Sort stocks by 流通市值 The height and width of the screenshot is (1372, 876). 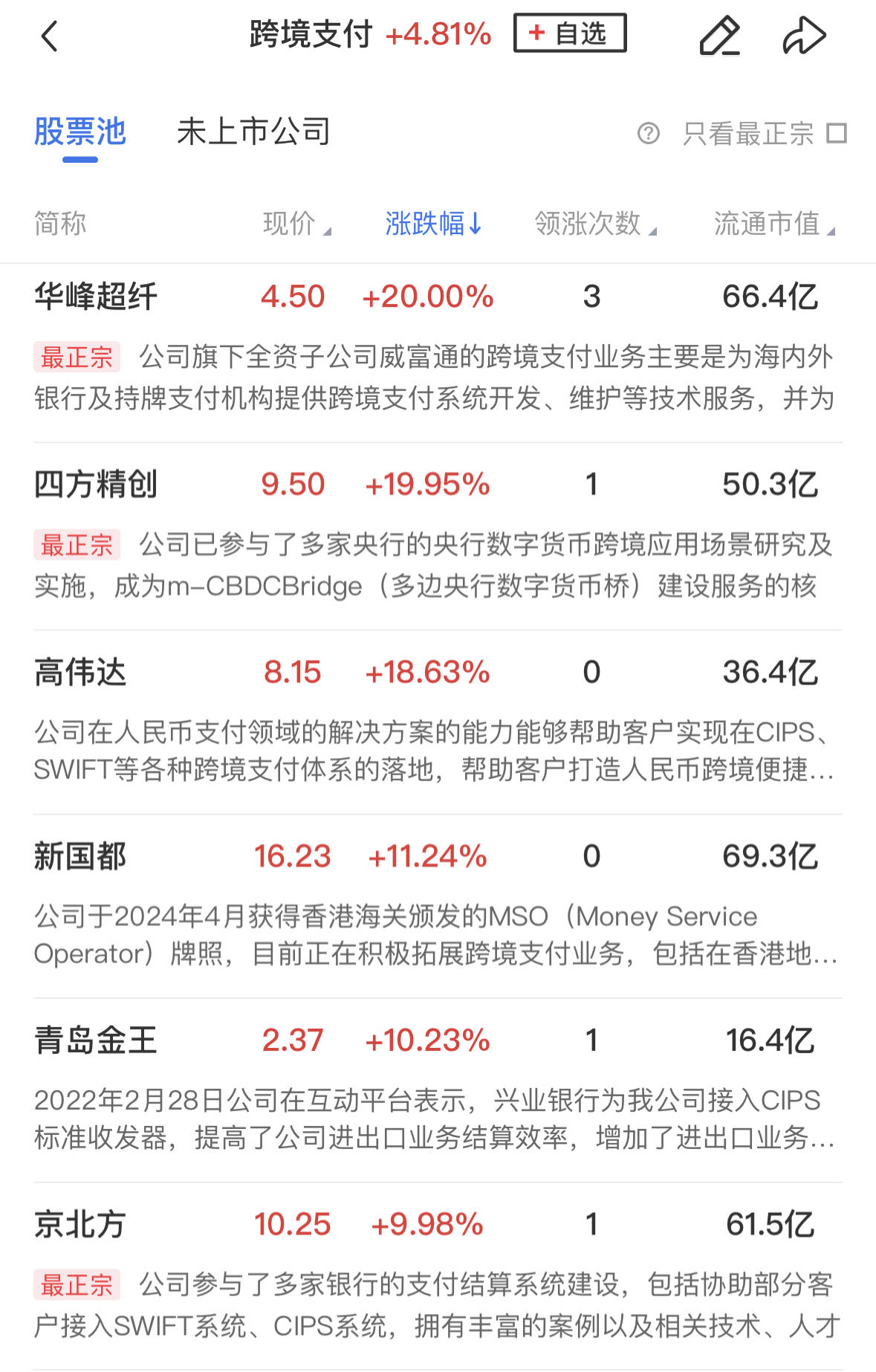pyautogui.click(x=773, y=223)
